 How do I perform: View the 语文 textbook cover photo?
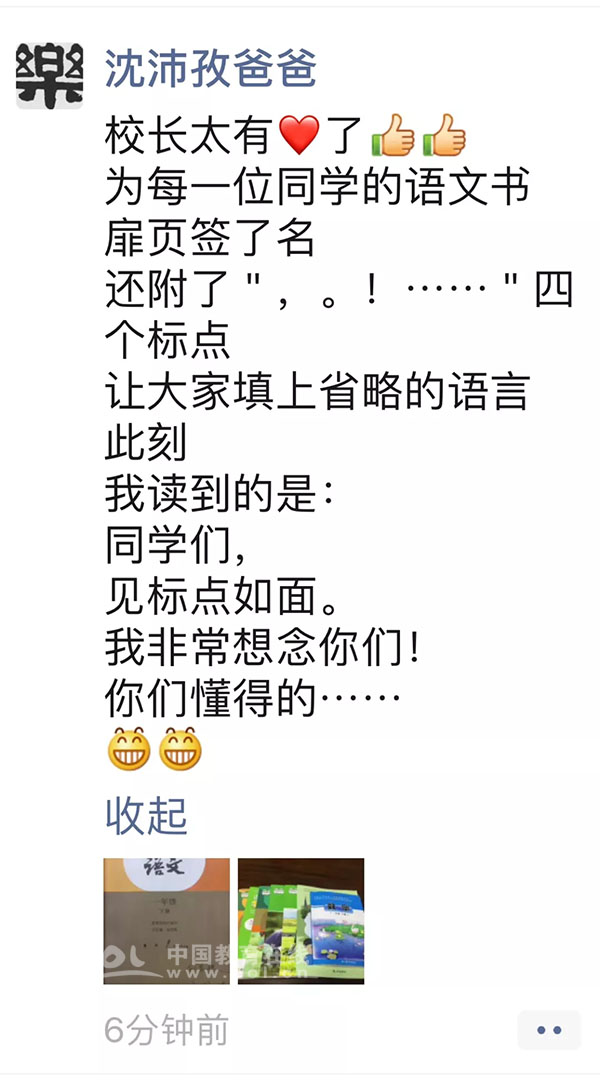point(167,921)
